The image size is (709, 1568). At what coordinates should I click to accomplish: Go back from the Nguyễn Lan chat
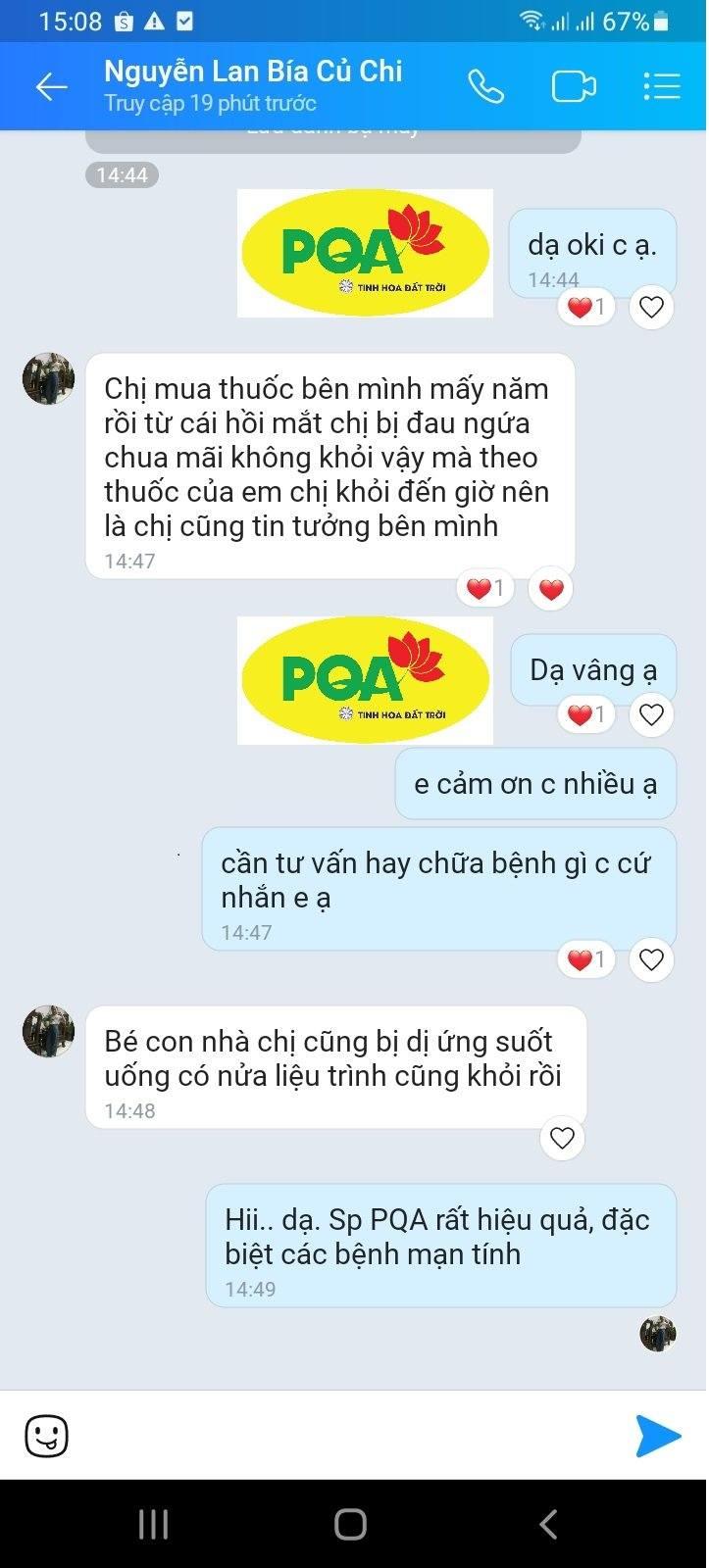(51, 87)
